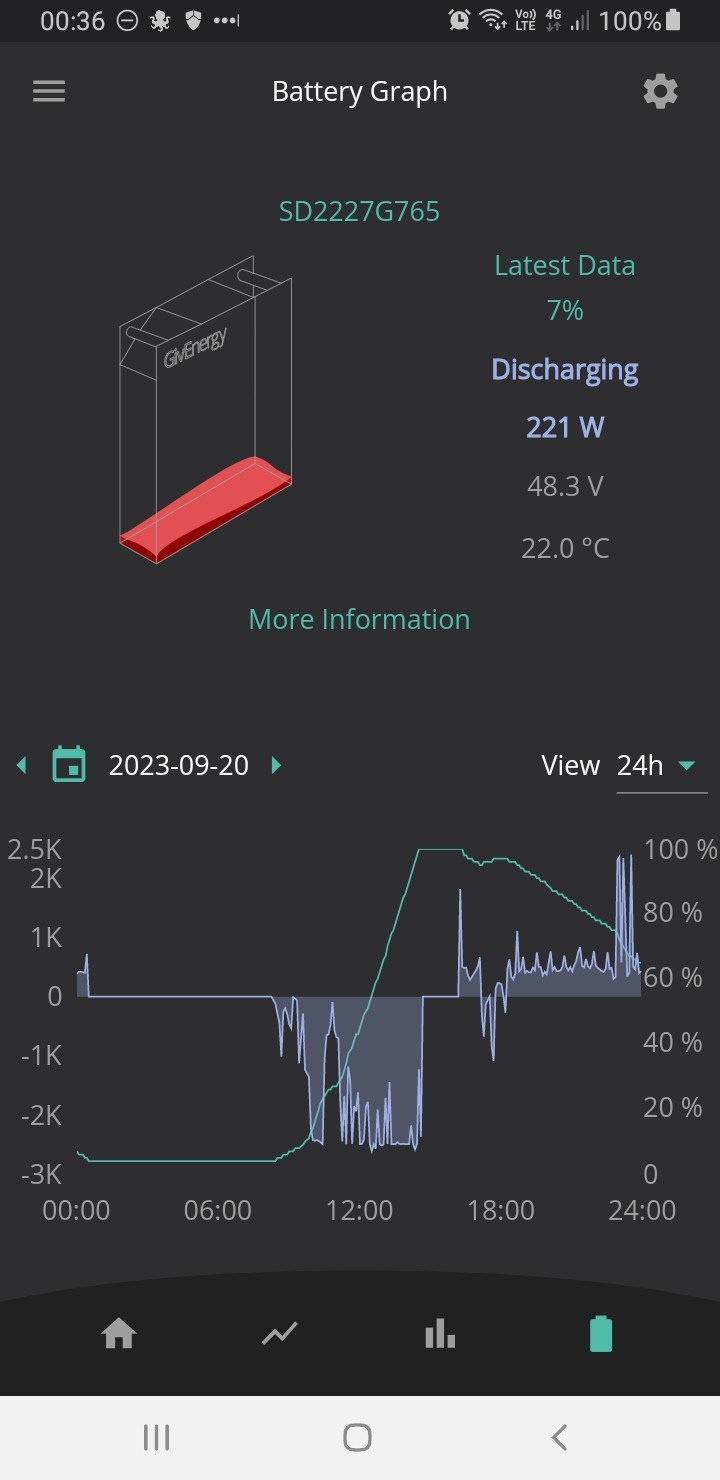Go to the next day
This screenshot has height=1480, width=720.
pyautogui.click(x=277, y=766)
